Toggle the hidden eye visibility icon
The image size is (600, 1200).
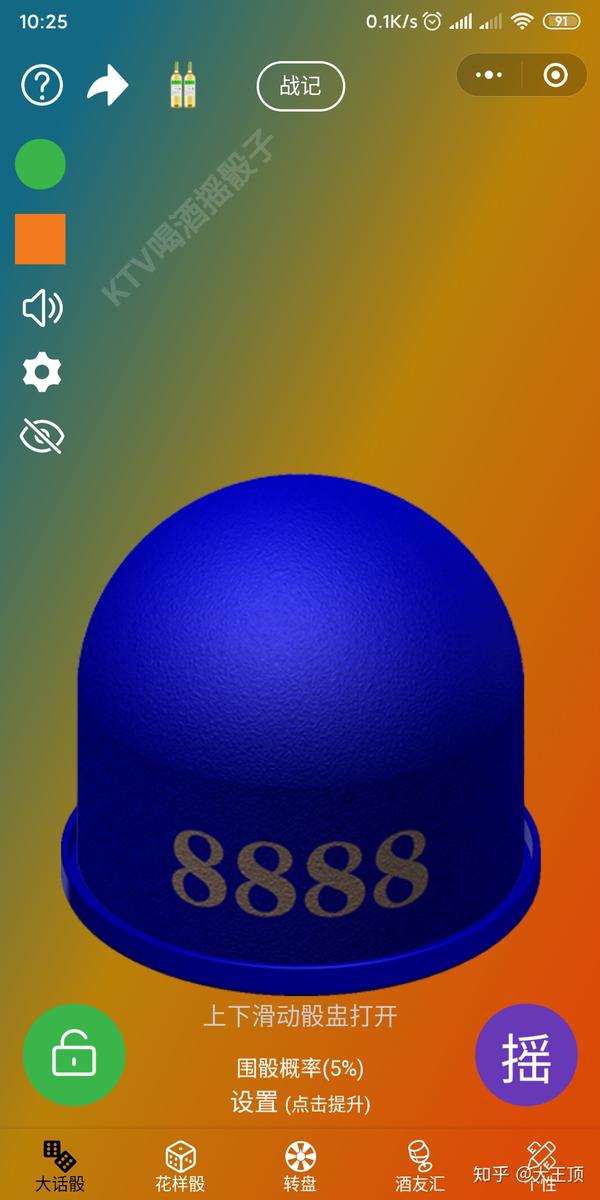click(42, 436)
